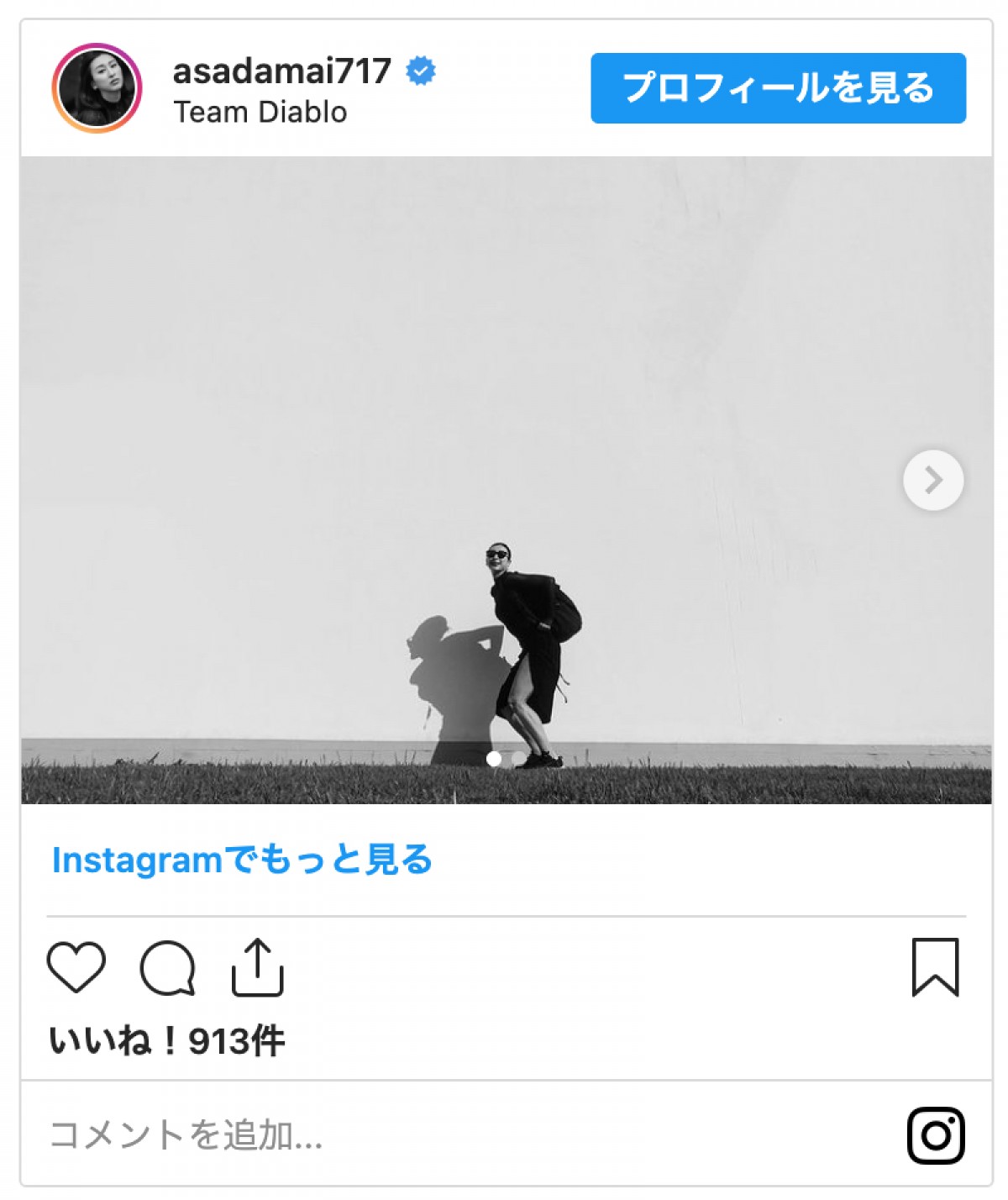Go to the next photo with the arrow

pos(932,480)
